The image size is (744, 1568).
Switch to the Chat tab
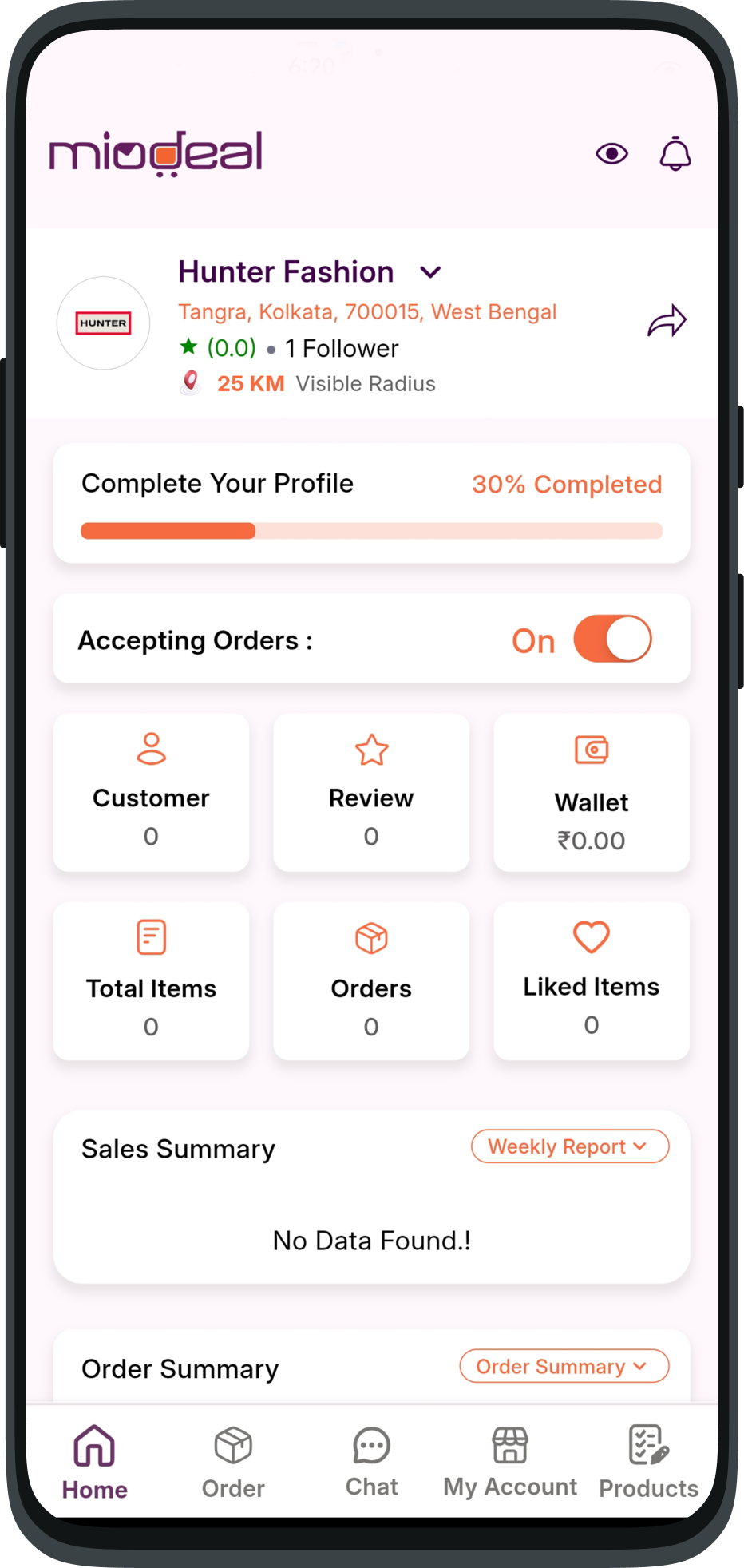371,1462
